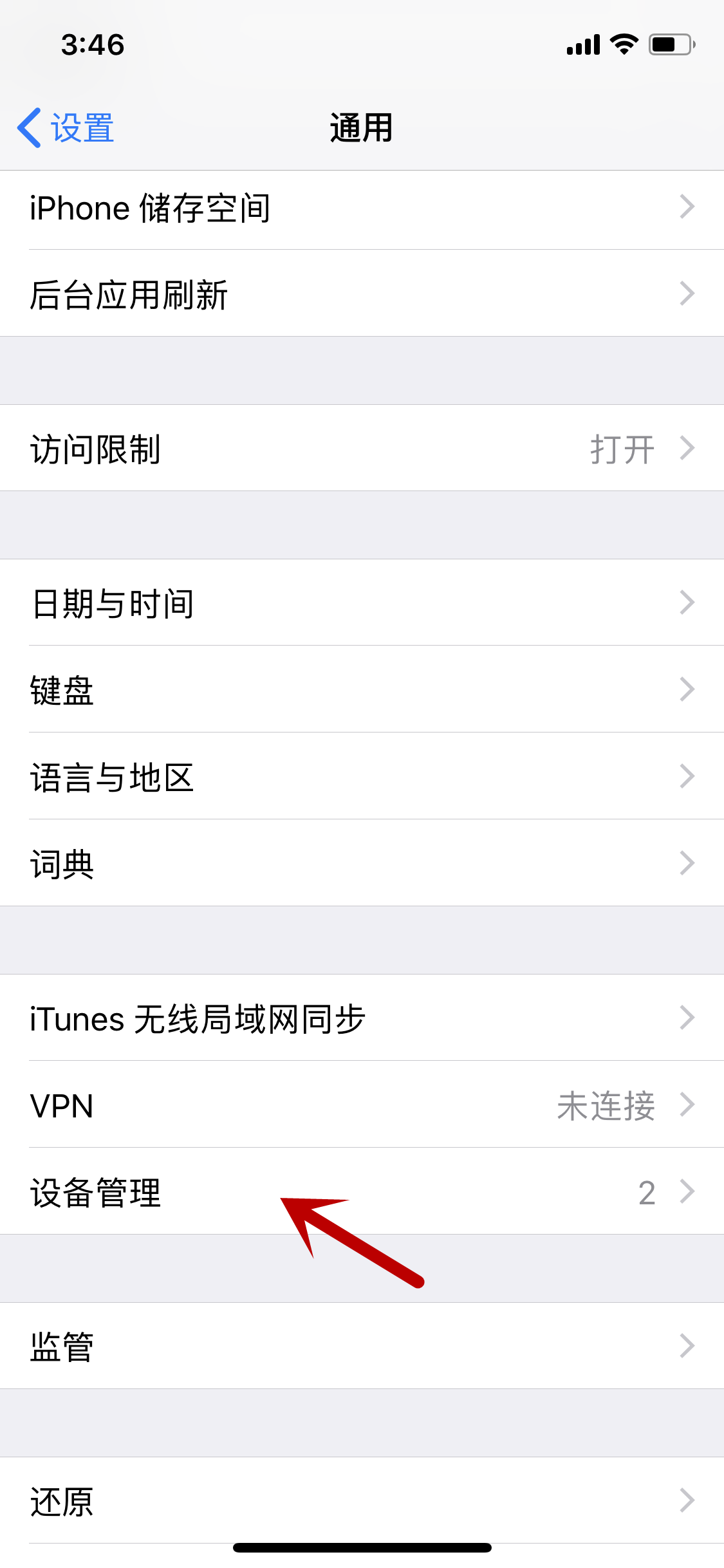
Task: Tap the badge showing 2 on 设备管理
Action: click(x=648, y=1192)
